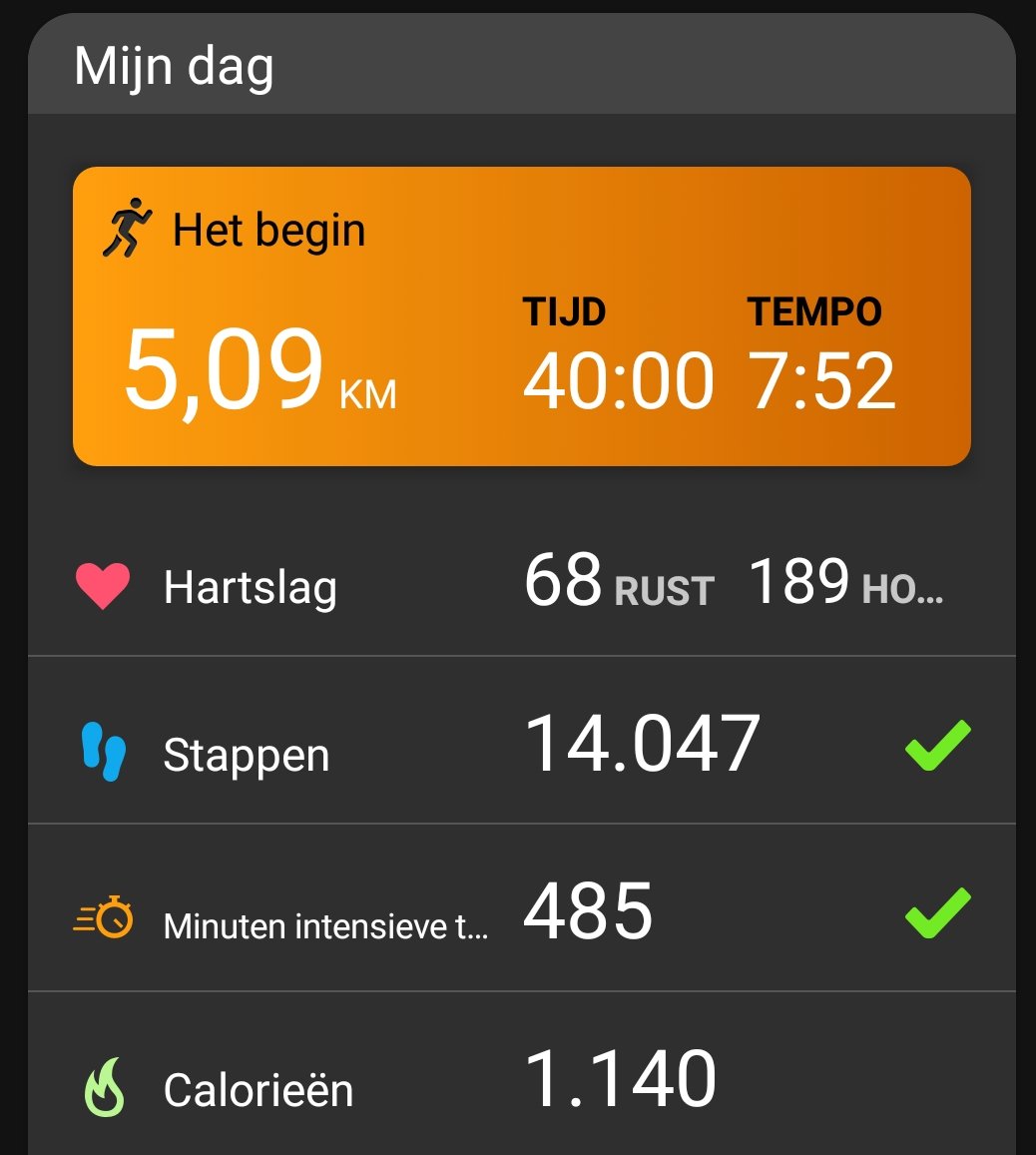Open Minuten intensieve training row
The image size is (1036, 1155).
click(x=519, y=913)
